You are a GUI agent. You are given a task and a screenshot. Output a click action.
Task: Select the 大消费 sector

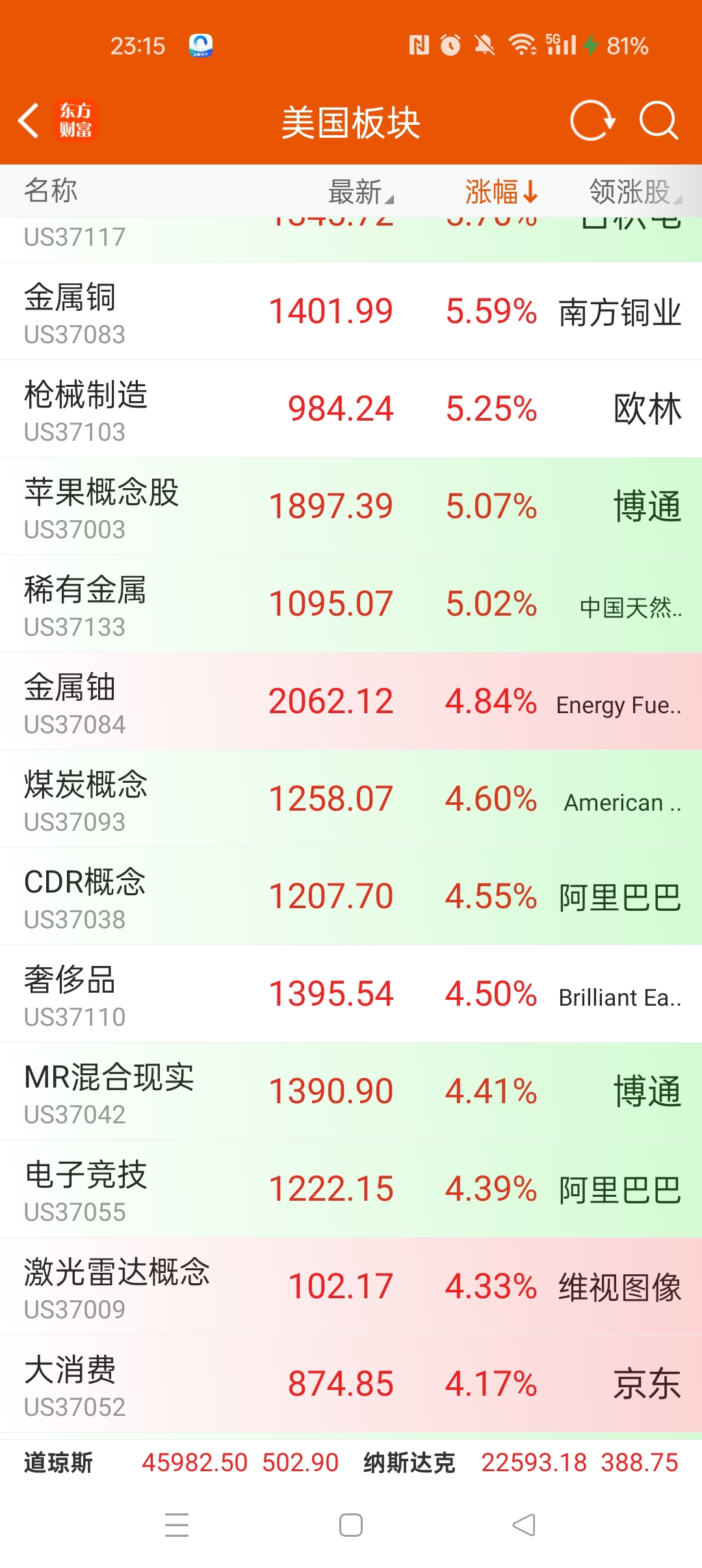[351, 1384]
